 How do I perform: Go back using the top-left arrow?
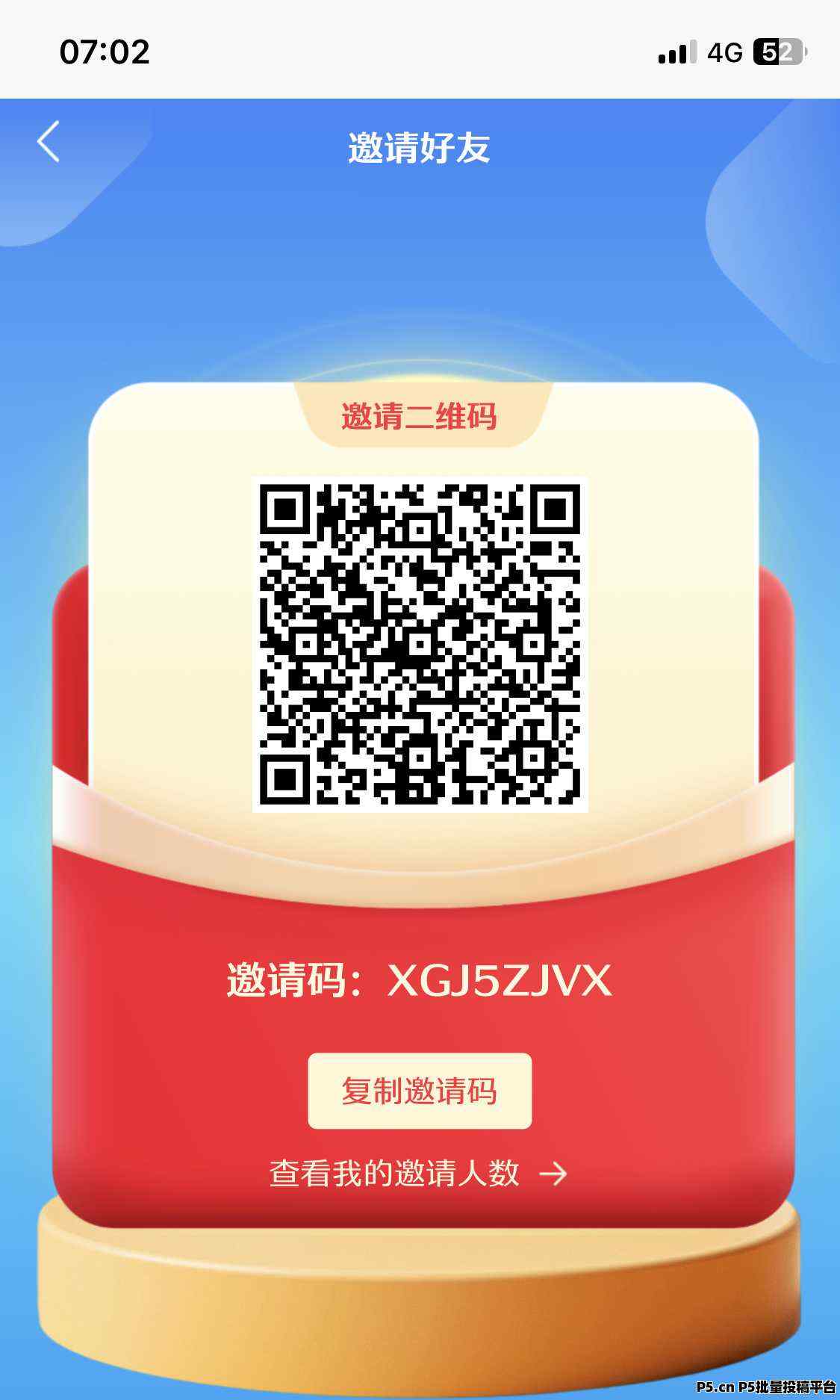tap(49, 142)
